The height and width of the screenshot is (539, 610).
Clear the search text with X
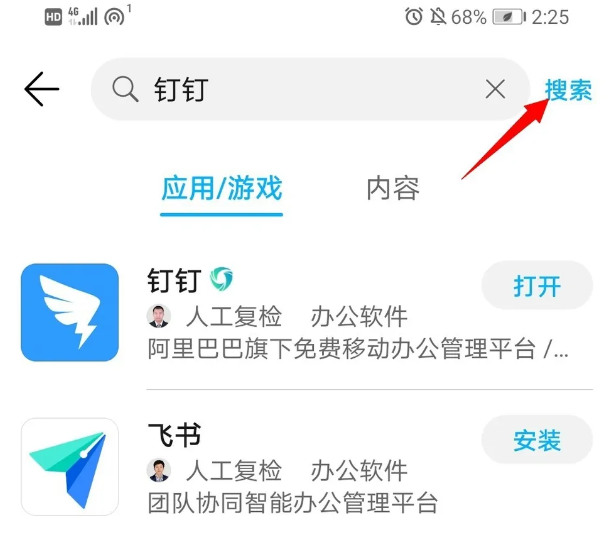(495, 89)
